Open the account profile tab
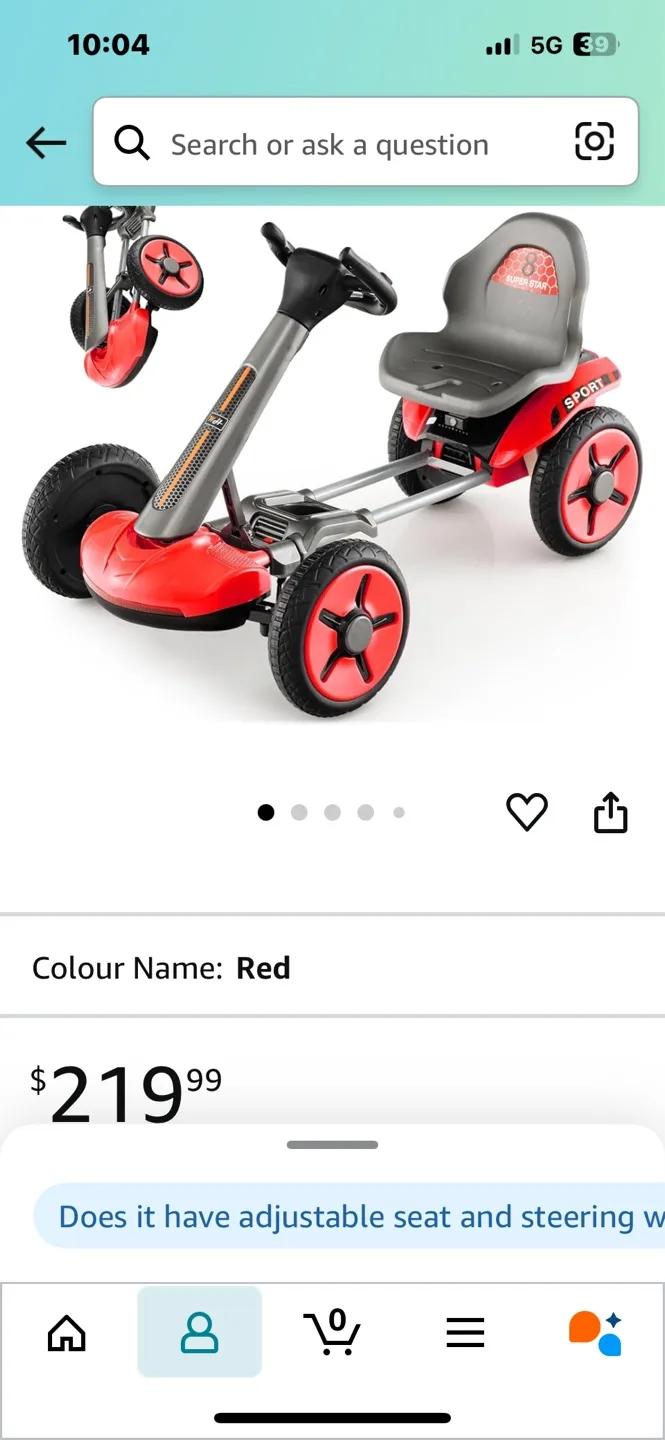This screenshot has height=1440, width=665. (x=199, y=1332)
